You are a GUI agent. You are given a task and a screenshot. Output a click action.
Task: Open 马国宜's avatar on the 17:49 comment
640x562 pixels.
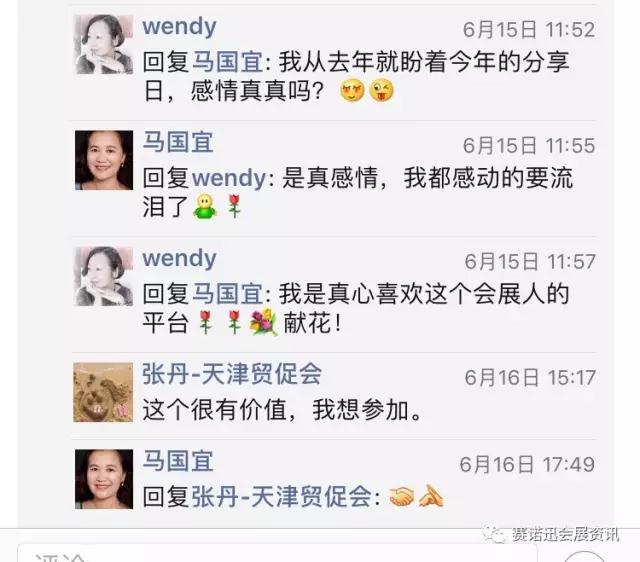(104, 479)
